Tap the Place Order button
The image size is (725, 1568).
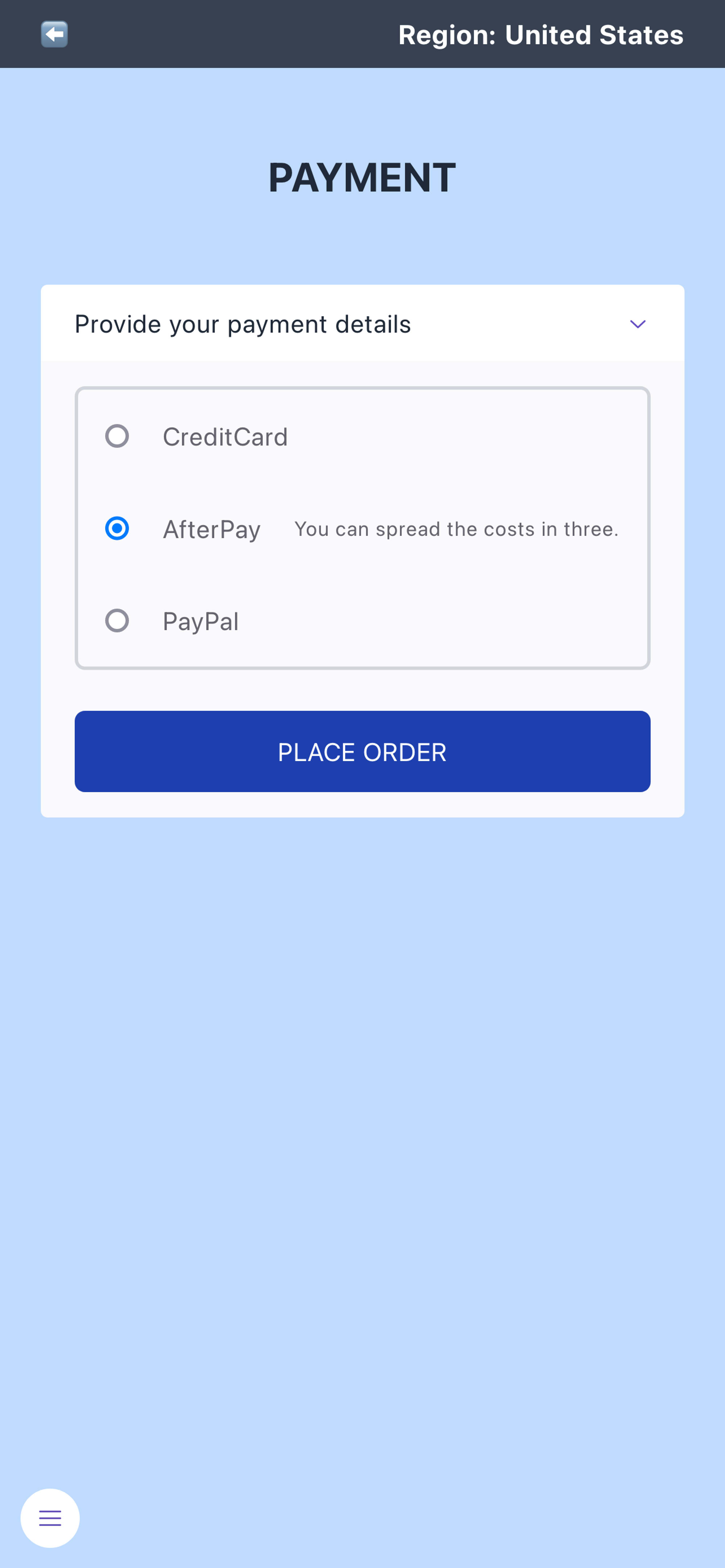coord(362,752)
